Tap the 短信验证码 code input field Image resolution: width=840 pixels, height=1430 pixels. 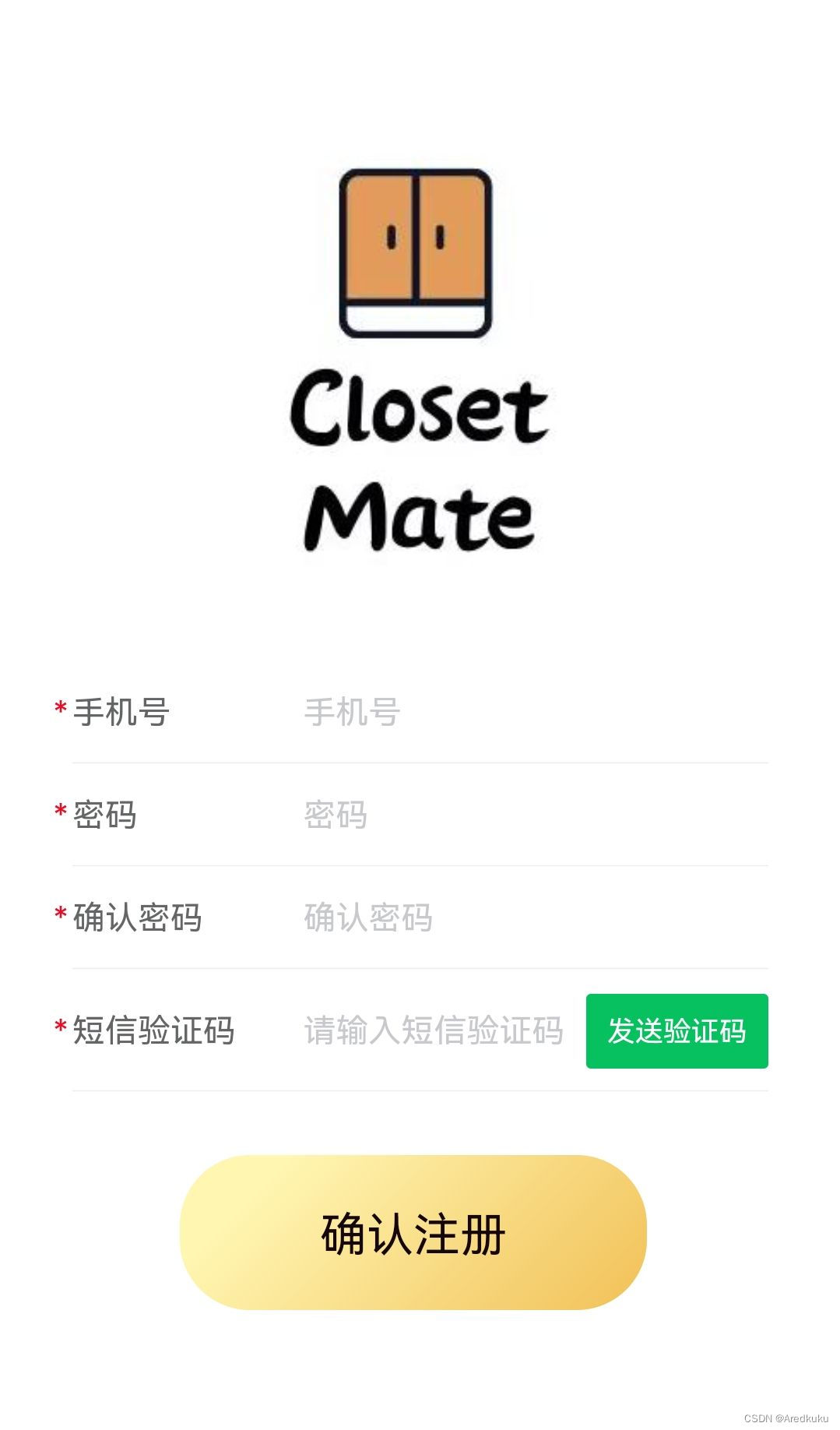point(434,1030)
